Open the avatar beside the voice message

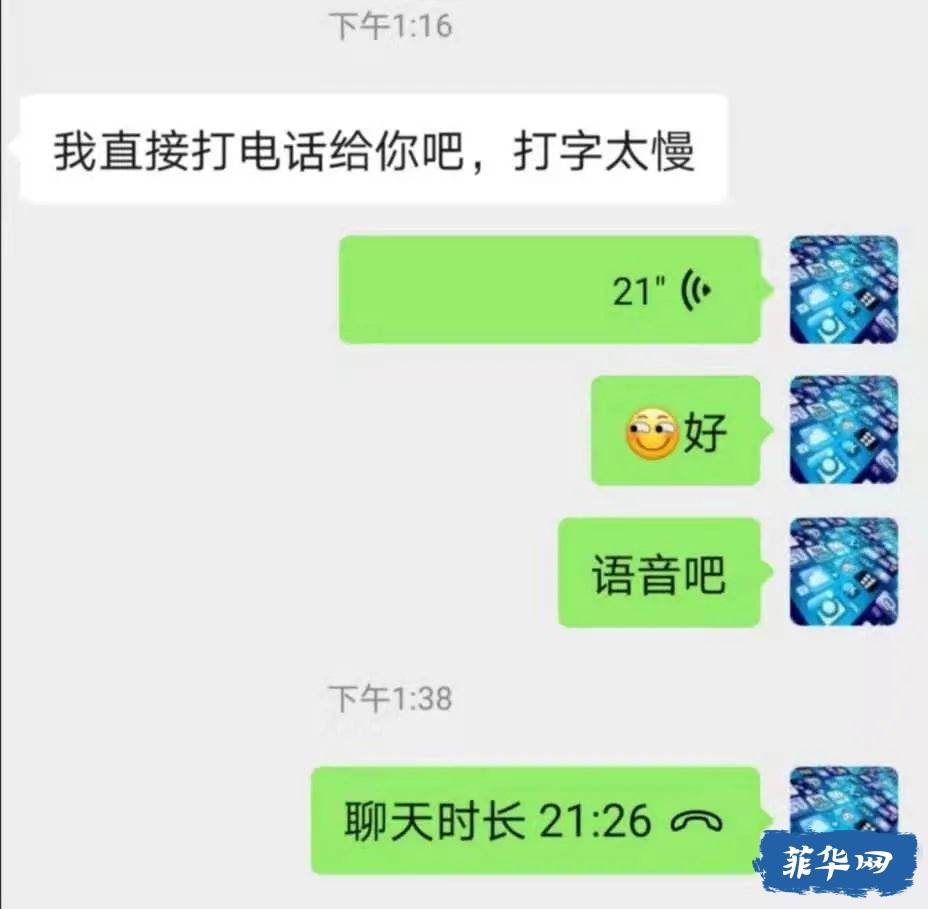point(843,290)
